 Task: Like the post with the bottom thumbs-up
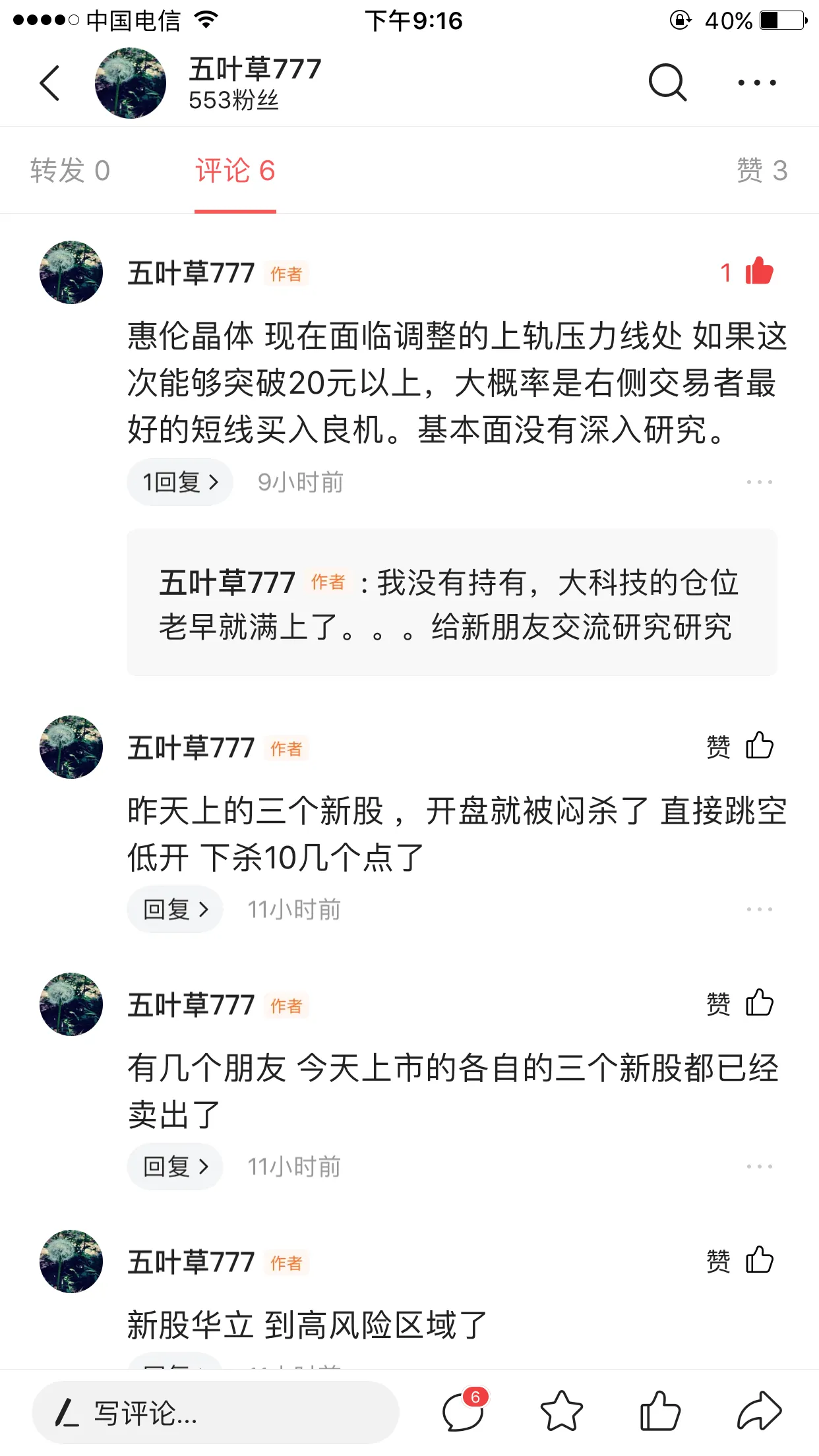[x=659, y=1412]
